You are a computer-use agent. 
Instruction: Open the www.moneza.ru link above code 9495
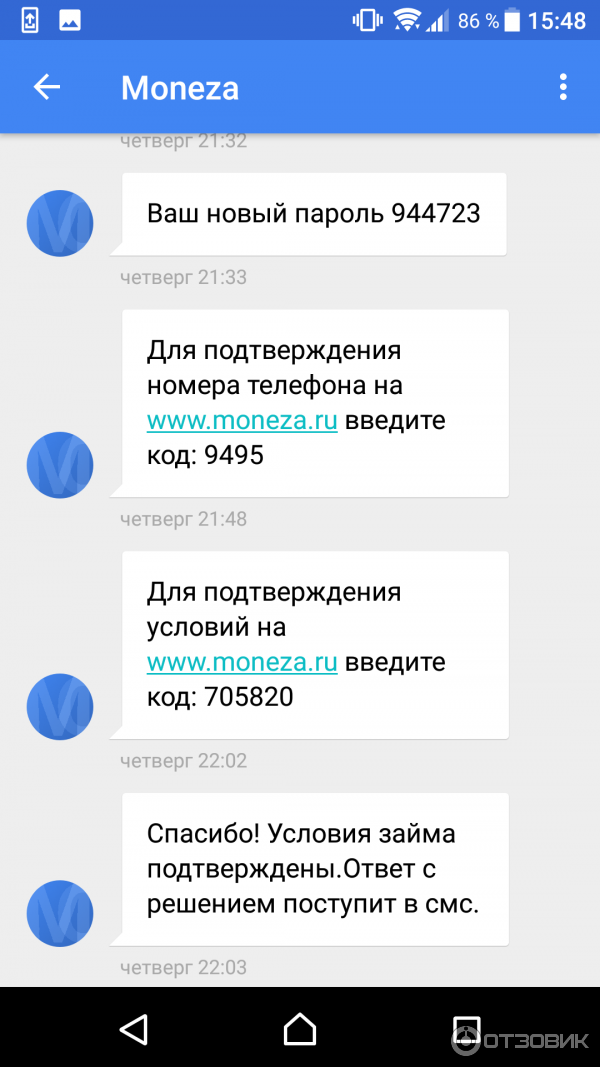click(x=242, y=420)
